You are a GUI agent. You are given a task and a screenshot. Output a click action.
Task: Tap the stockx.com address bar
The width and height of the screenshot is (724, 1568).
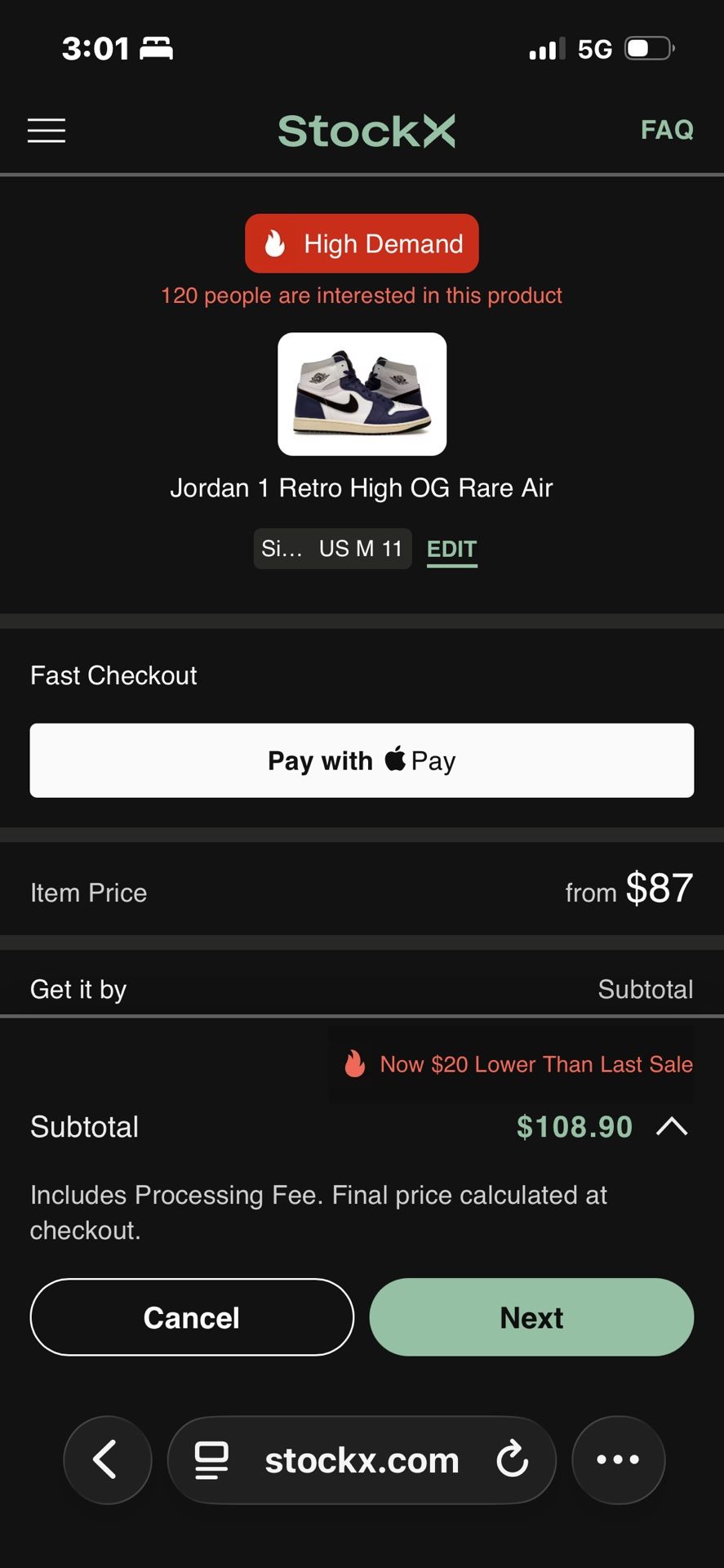click(360, 1459)
